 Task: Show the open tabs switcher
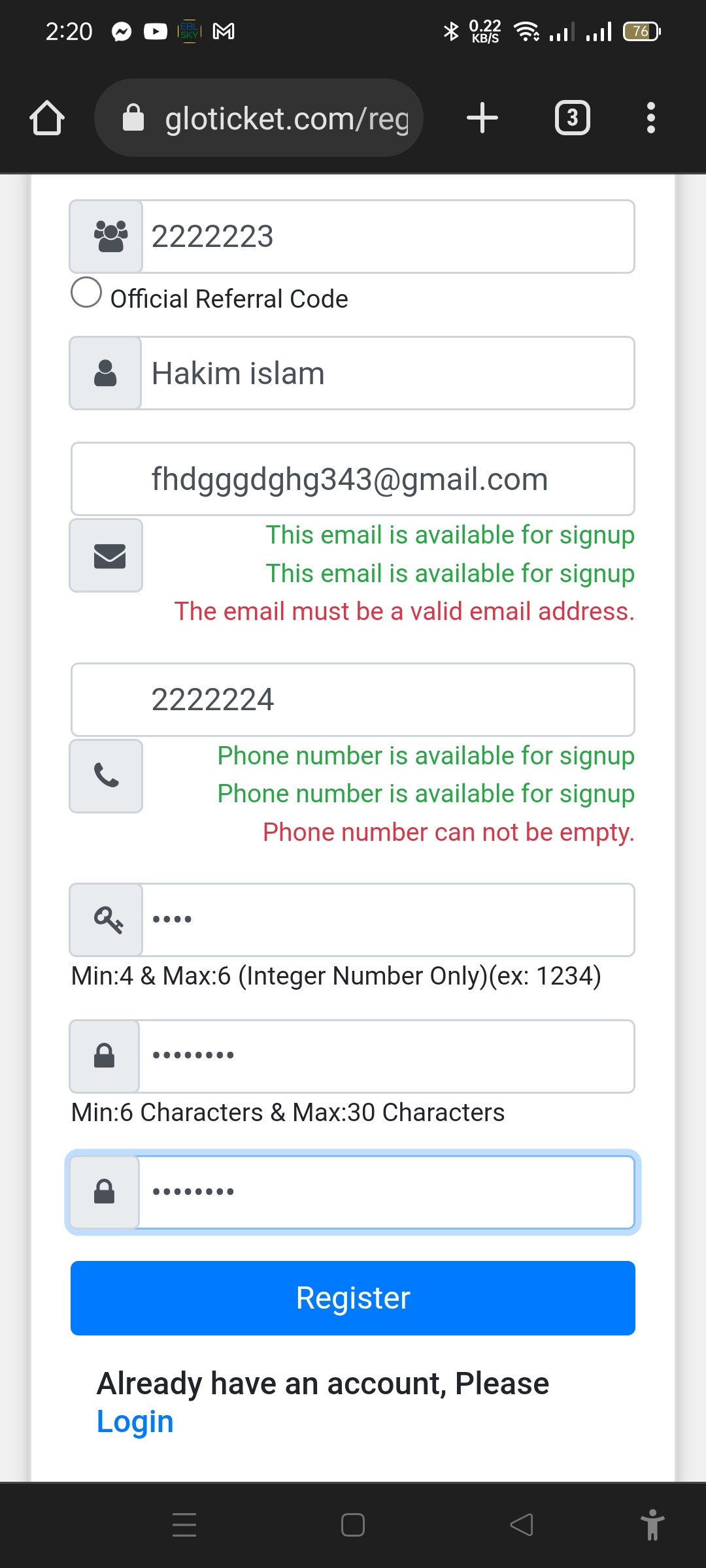click(572, 118)
